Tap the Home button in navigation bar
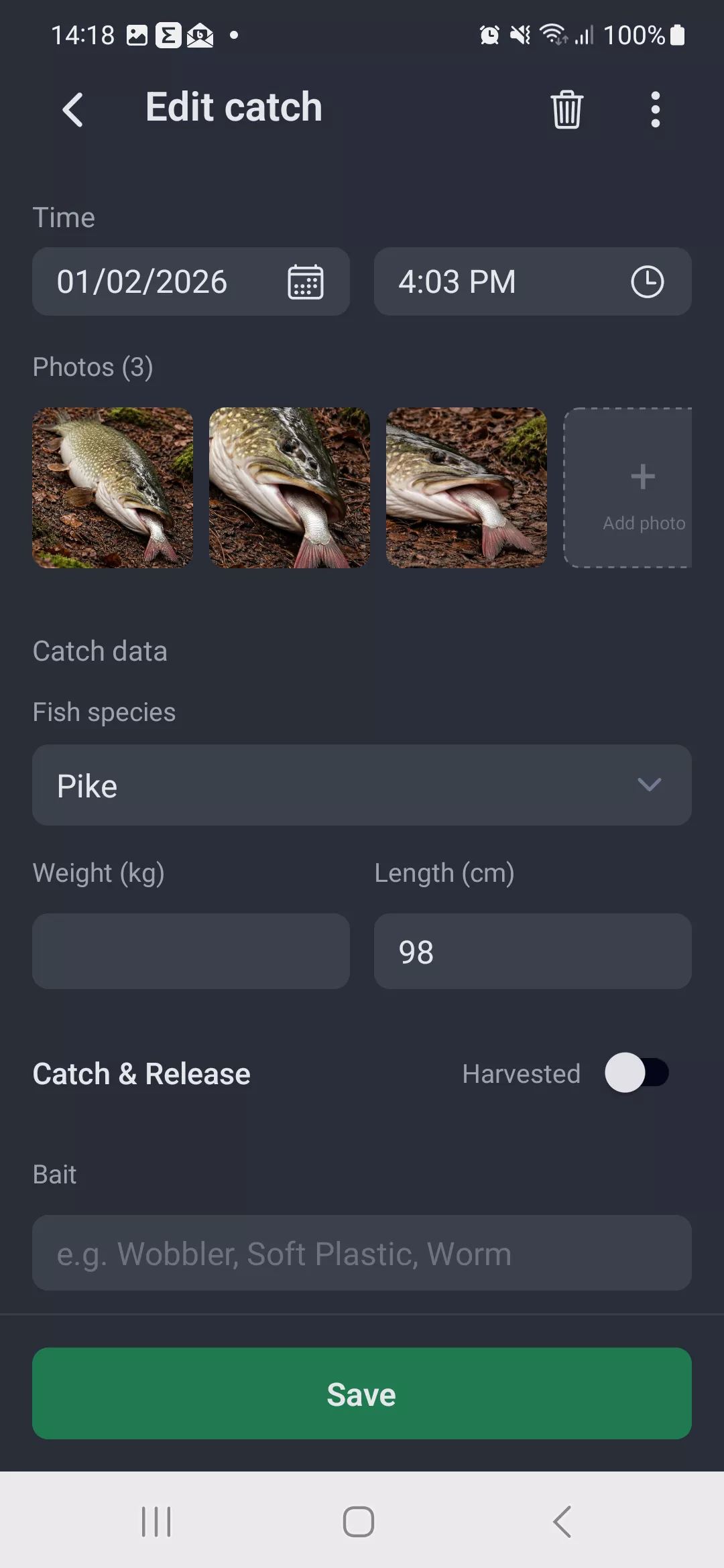 tap(359, 1520)
